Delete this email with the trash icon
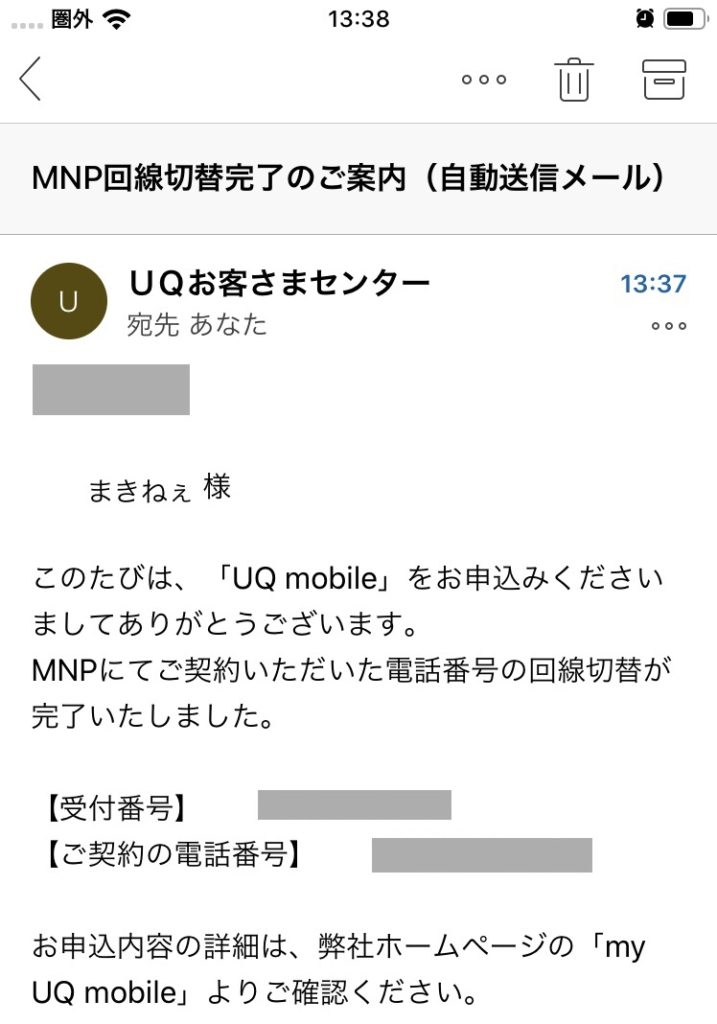 [x=574, y=80]
